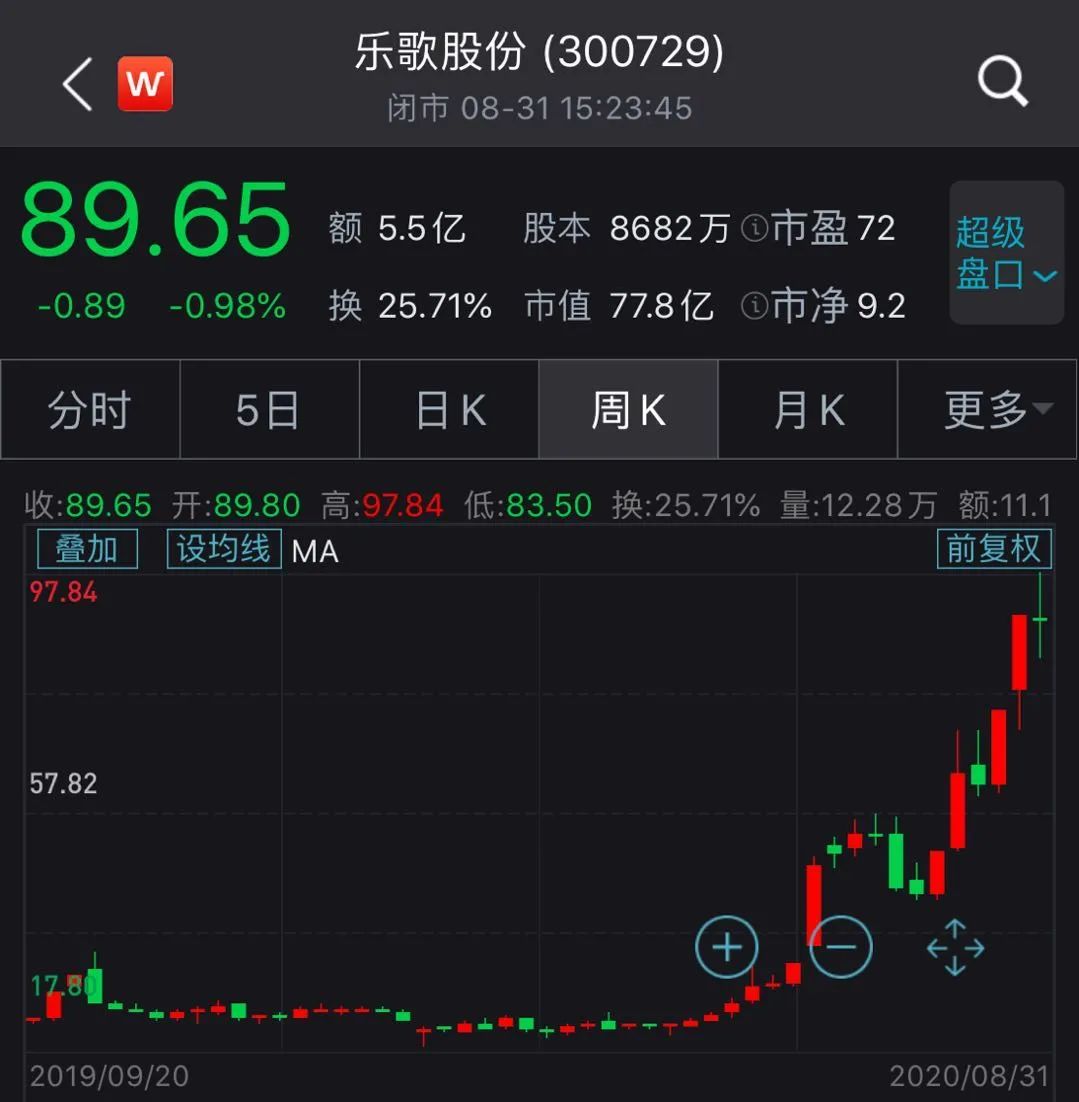Go back using the top-left arrow
This screenshot has height=1102, width=1079.
pyautogui.click(x=77, y=84)
